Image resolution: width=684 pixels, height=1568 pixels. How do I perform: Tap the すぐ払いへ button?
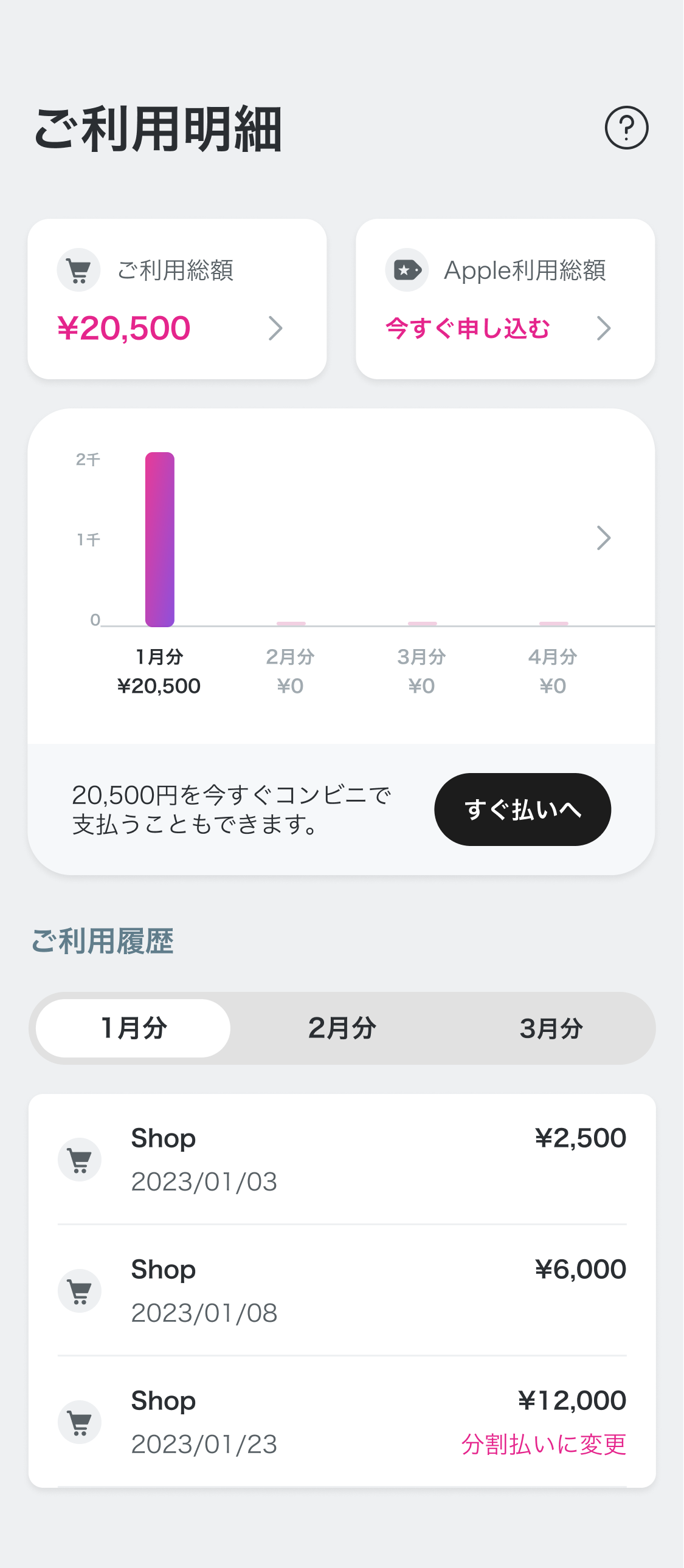(523, 809)
